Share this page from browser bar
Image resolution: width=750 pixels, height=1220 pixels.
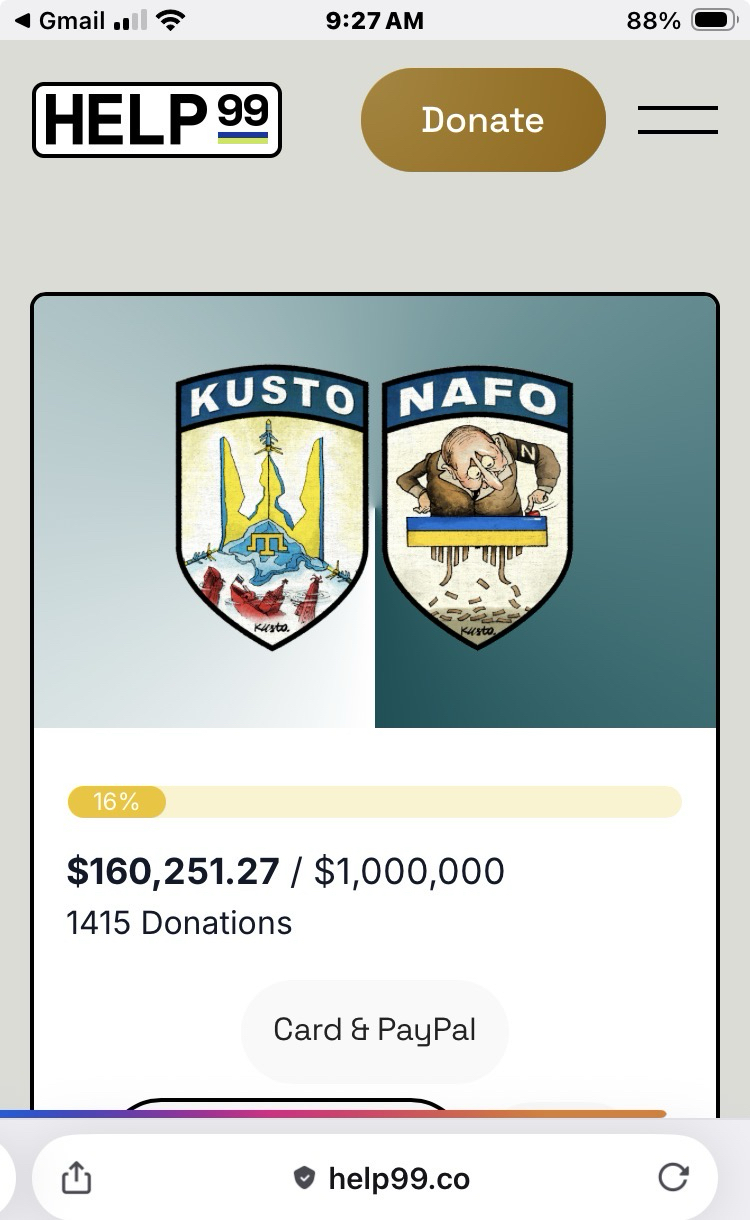tap(76, 1179)
